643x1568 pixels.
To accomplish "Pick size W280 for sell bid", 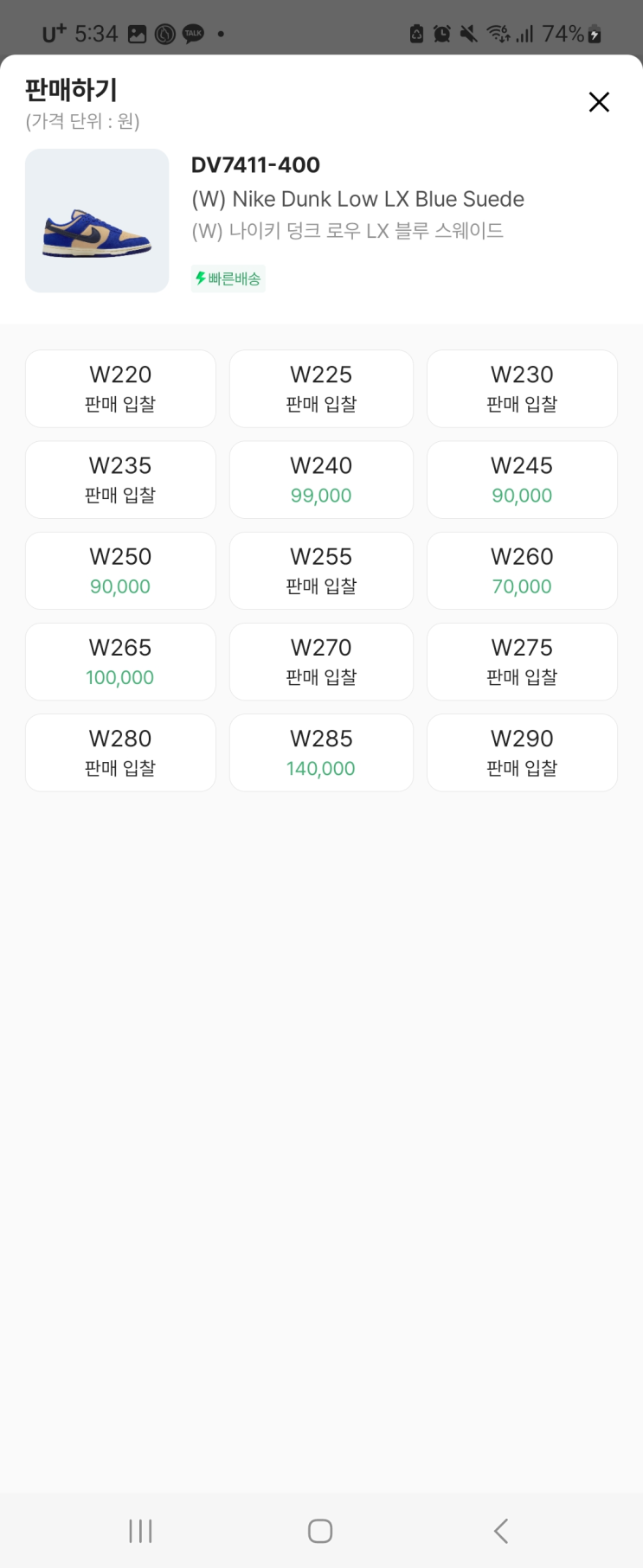I will tap(120, 752).
